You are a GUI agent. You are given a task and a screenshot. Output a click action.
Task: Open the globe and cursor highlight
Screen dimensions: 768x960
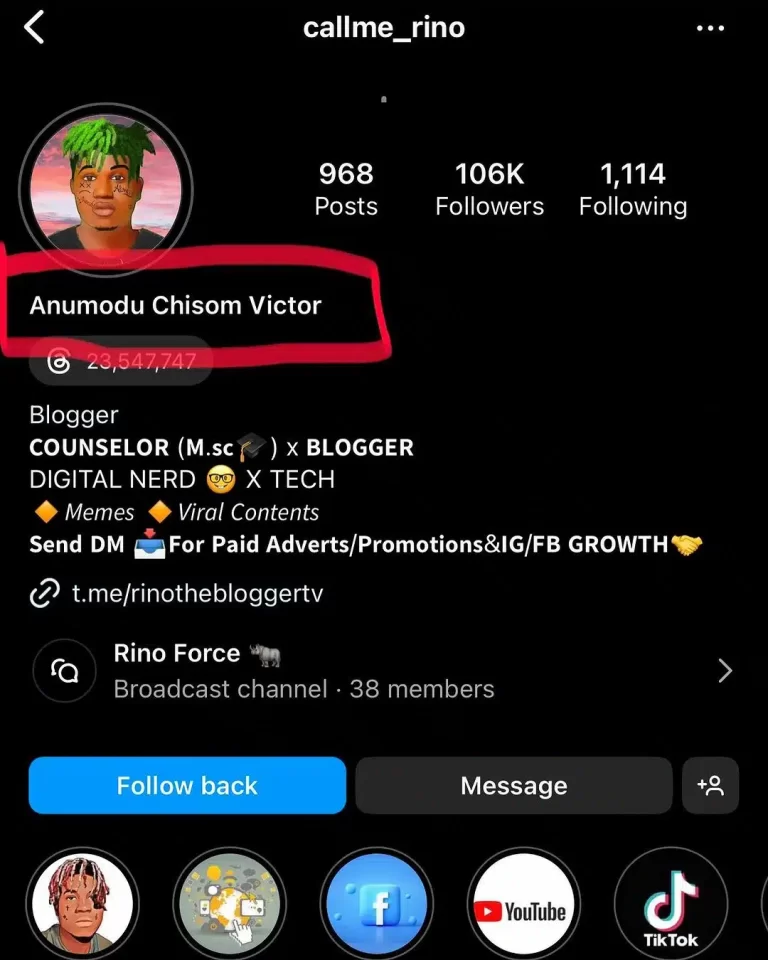[x=229, y=905]
